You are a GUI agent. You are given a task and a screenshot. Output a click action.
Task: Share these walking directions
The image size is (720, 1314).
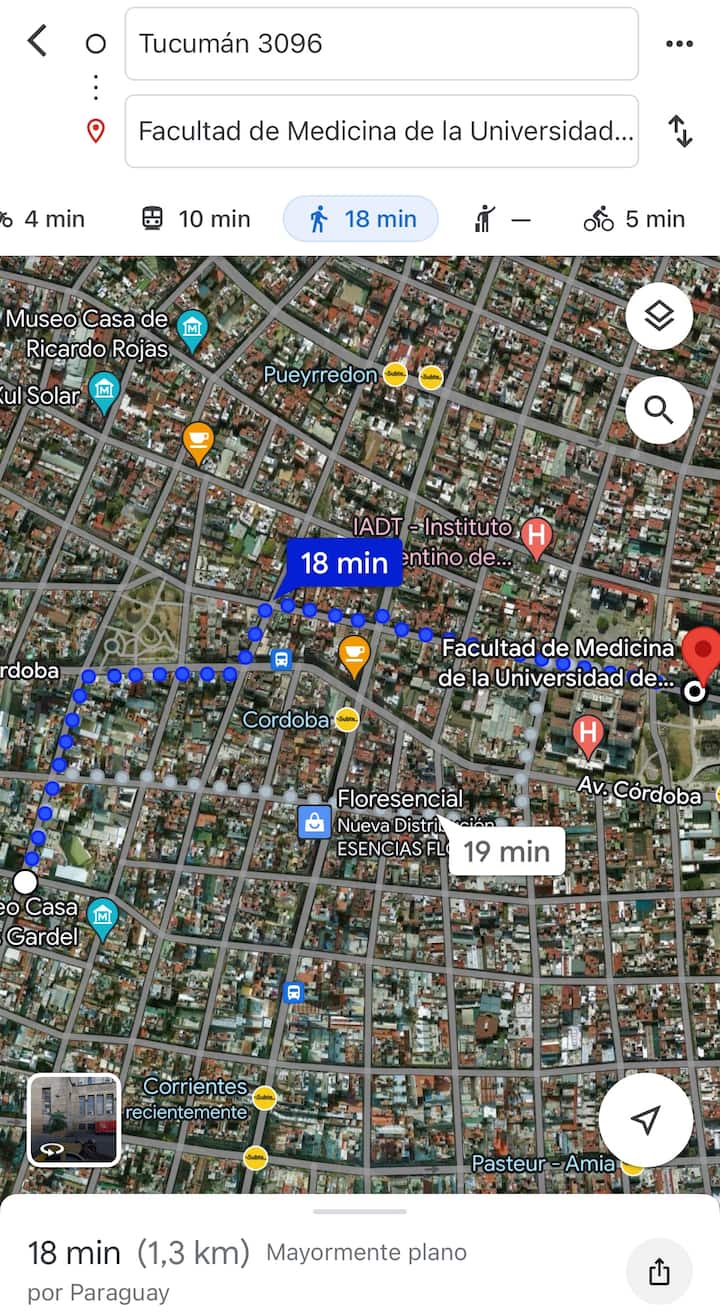659,1271
